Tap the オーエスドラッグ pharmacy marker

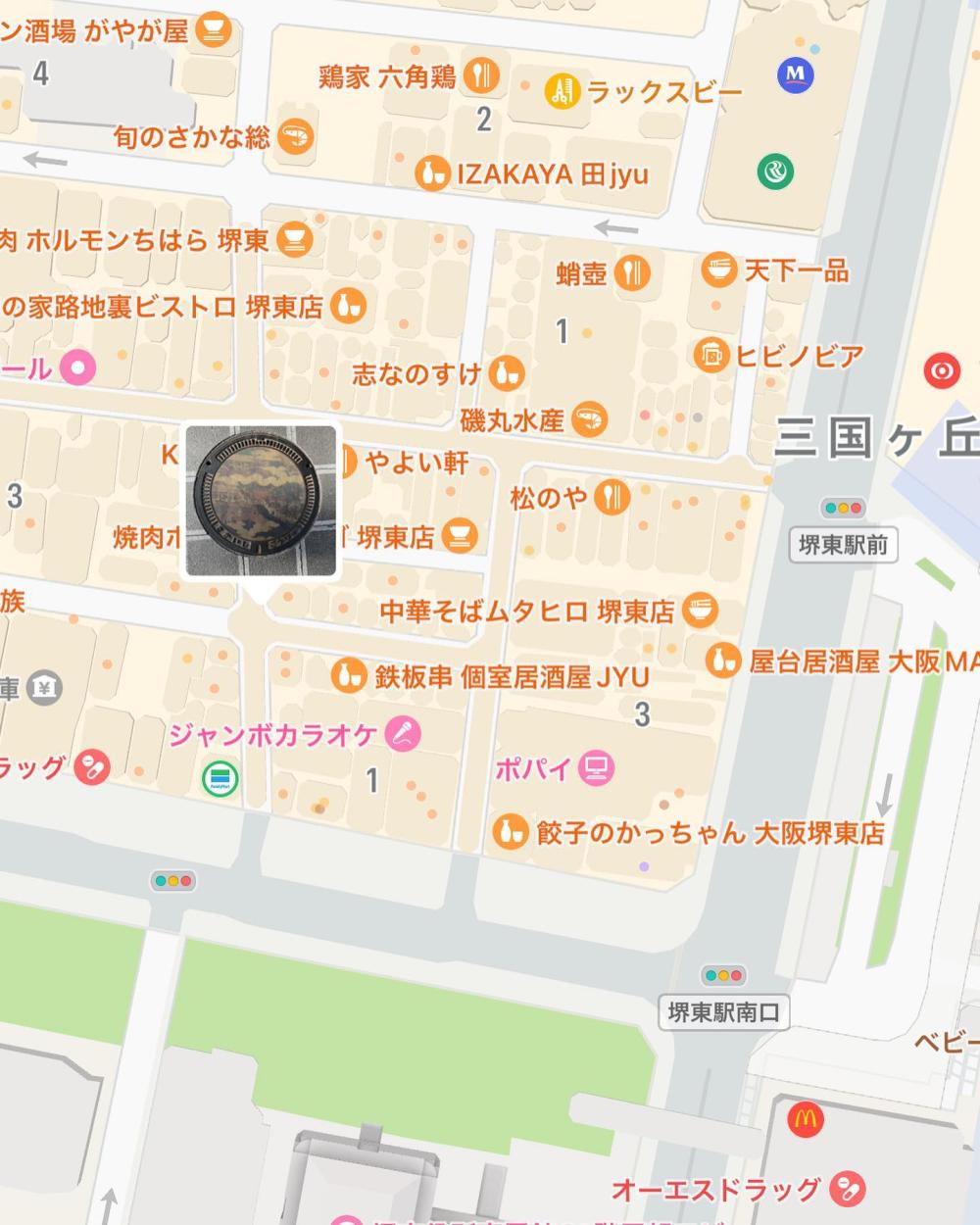click(847, 1190)
